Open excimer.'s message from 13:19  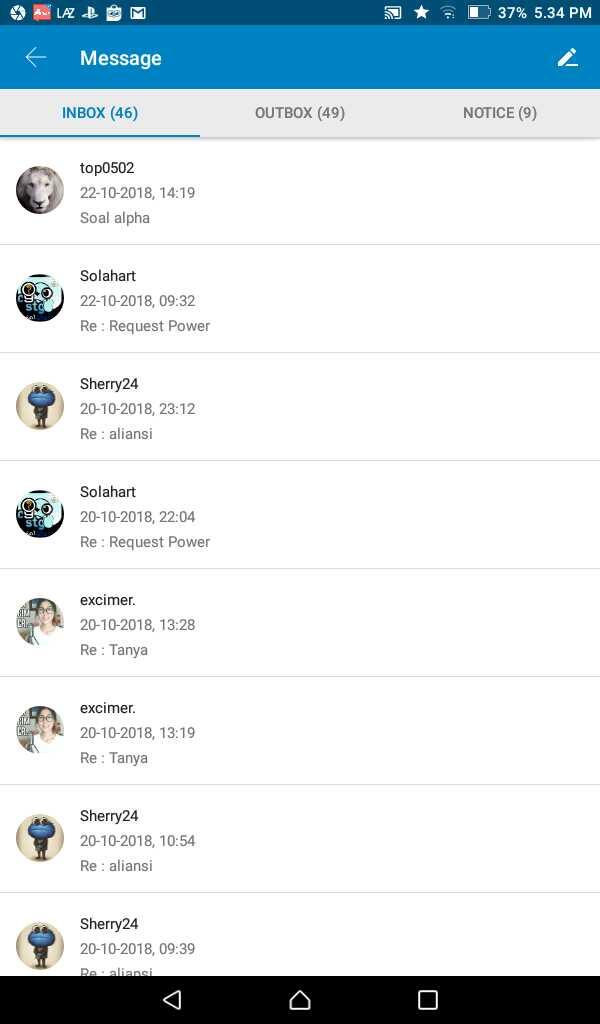300,732
